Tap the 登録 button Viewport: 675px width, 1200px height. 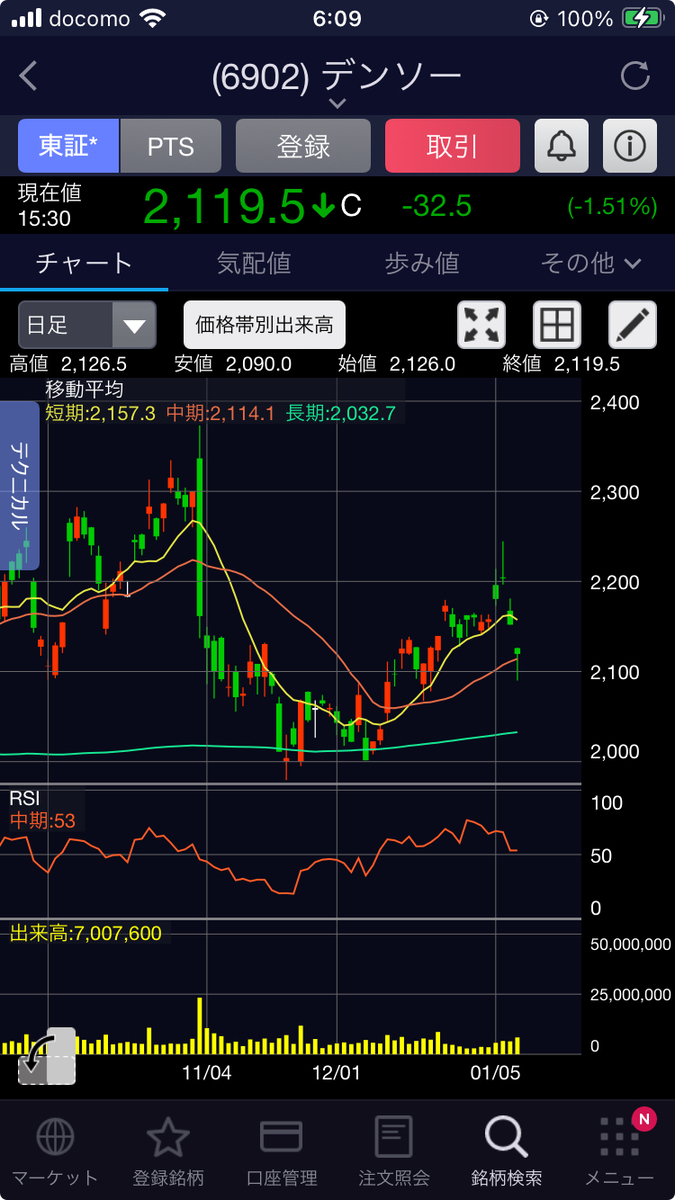[x=303, y=146]
